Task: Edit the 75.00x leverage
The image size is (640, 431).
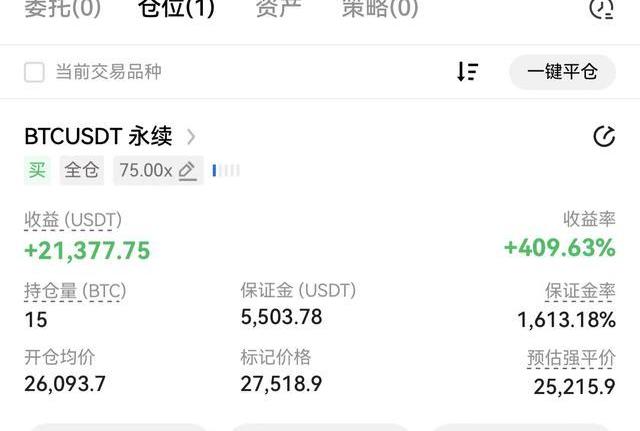Action: tap(187, 170)
